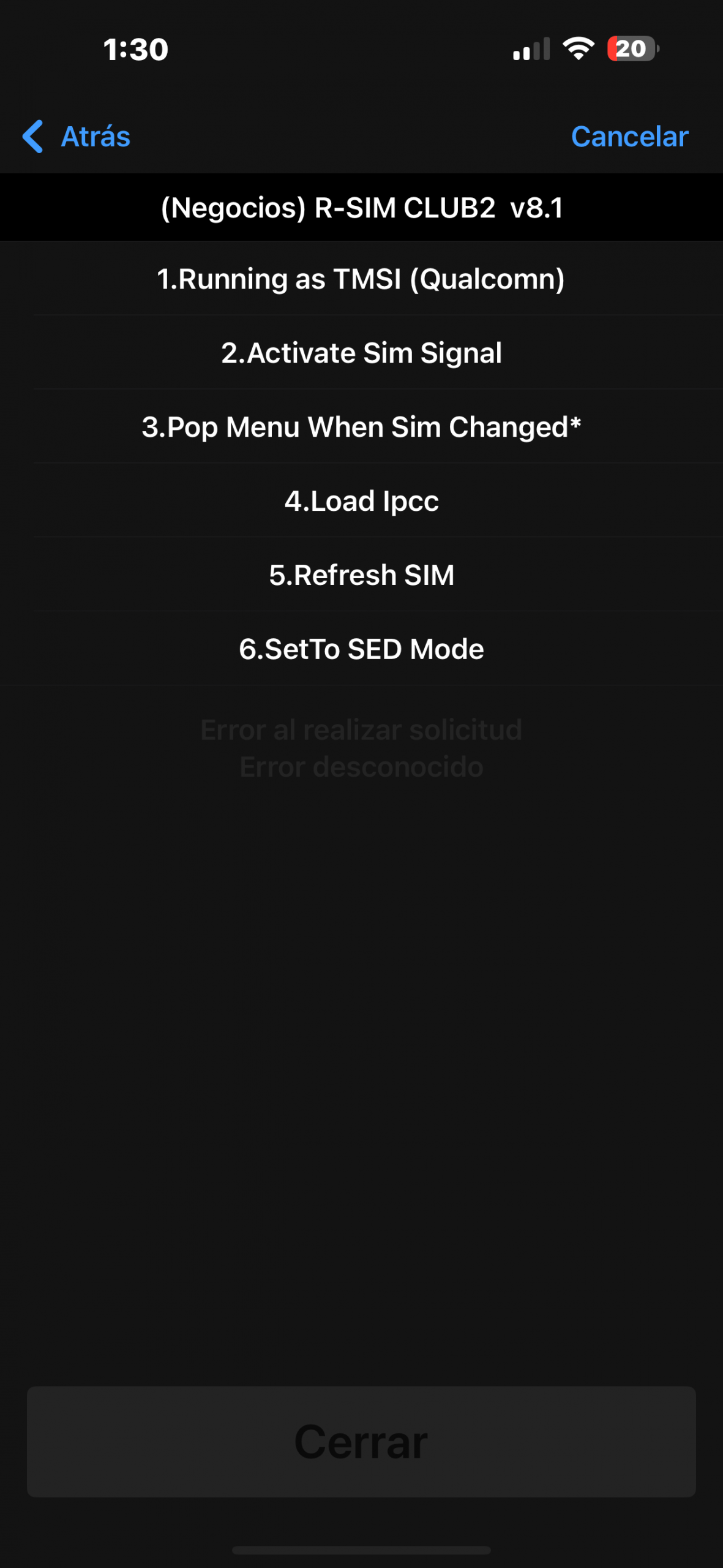Select SetTo SED Mode
Image resolution: width=723 pixels, height=1568 pixels.
pos(361,649)
